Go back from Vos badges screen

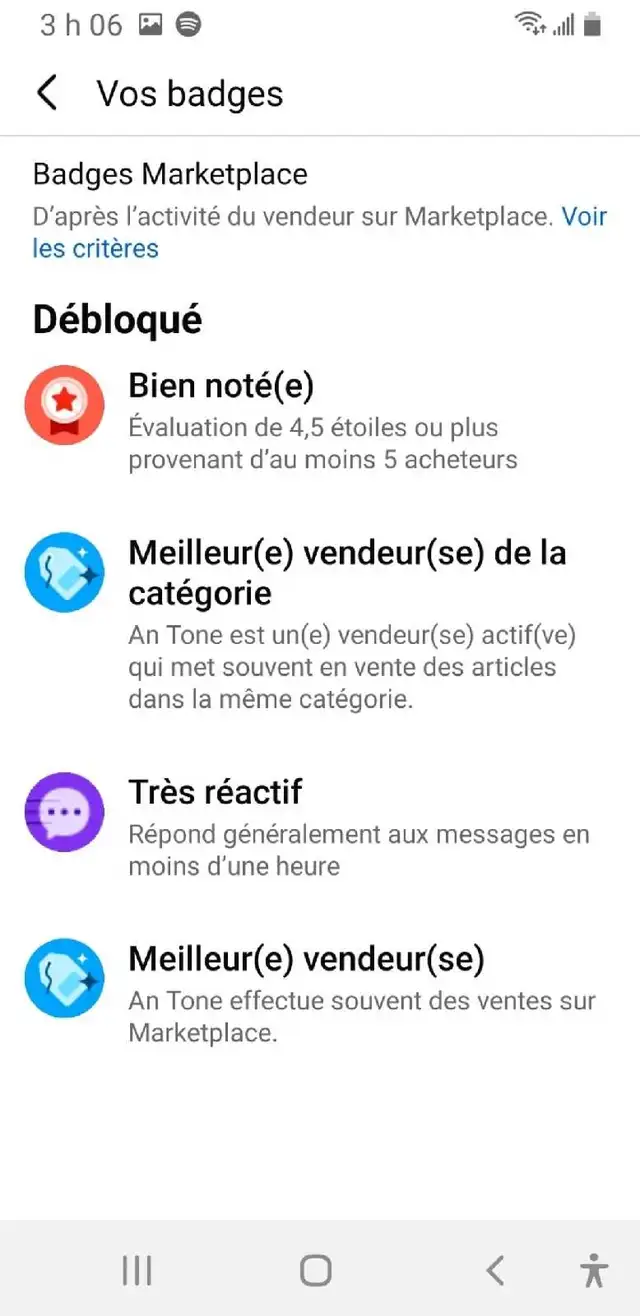(x=47, y=93)
